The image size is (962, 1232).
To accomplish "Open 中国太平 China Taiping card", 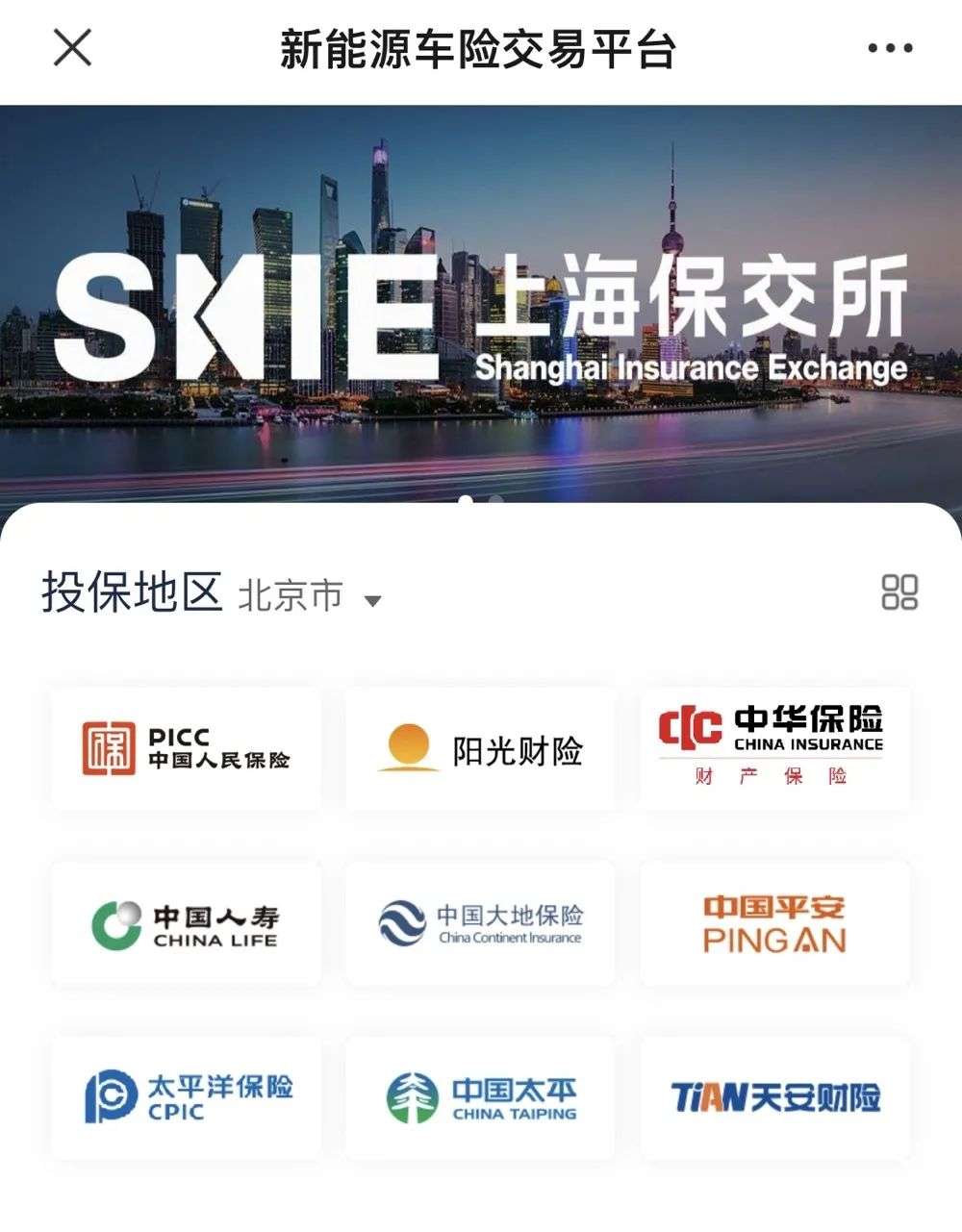I will pos(480,1097).
